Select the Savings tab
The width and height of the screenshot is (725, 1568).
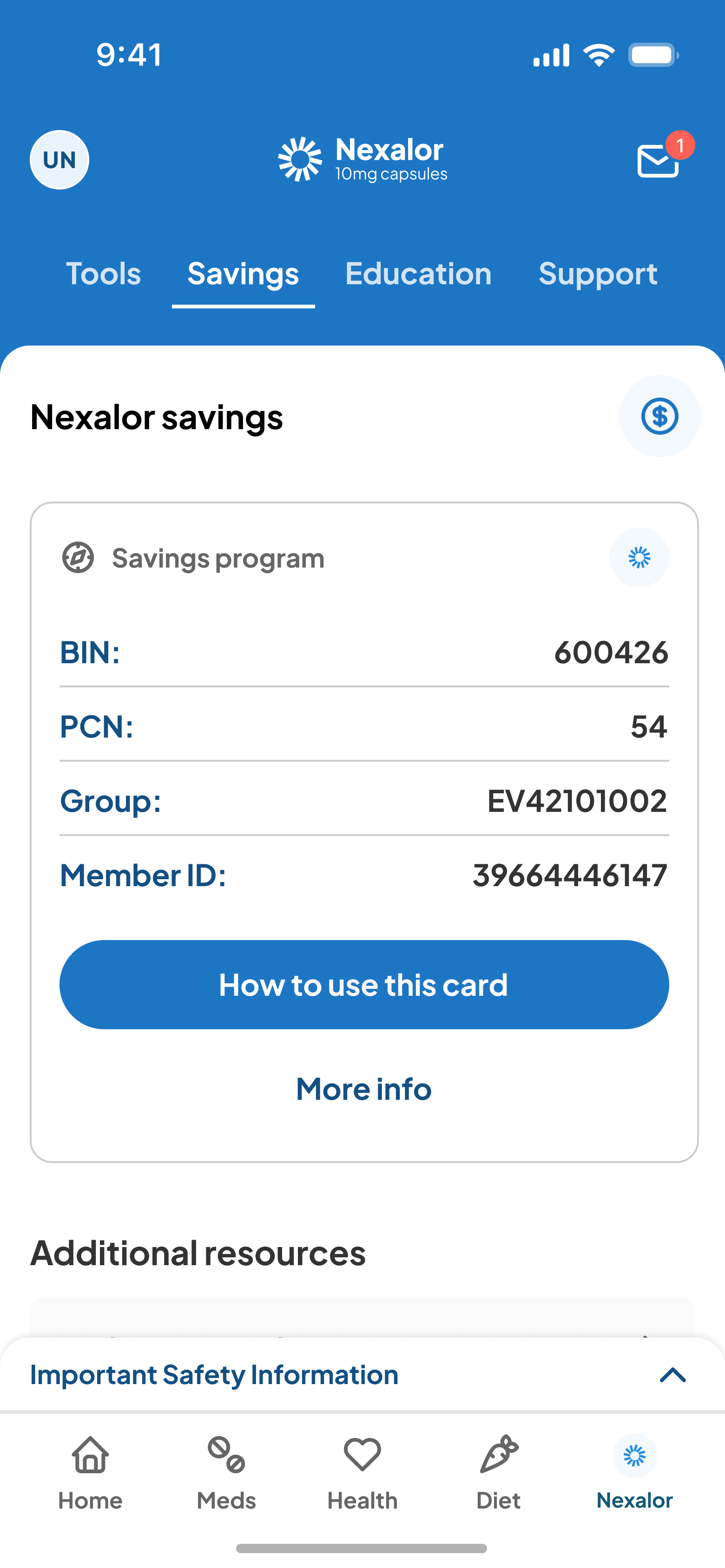[243, 273]
